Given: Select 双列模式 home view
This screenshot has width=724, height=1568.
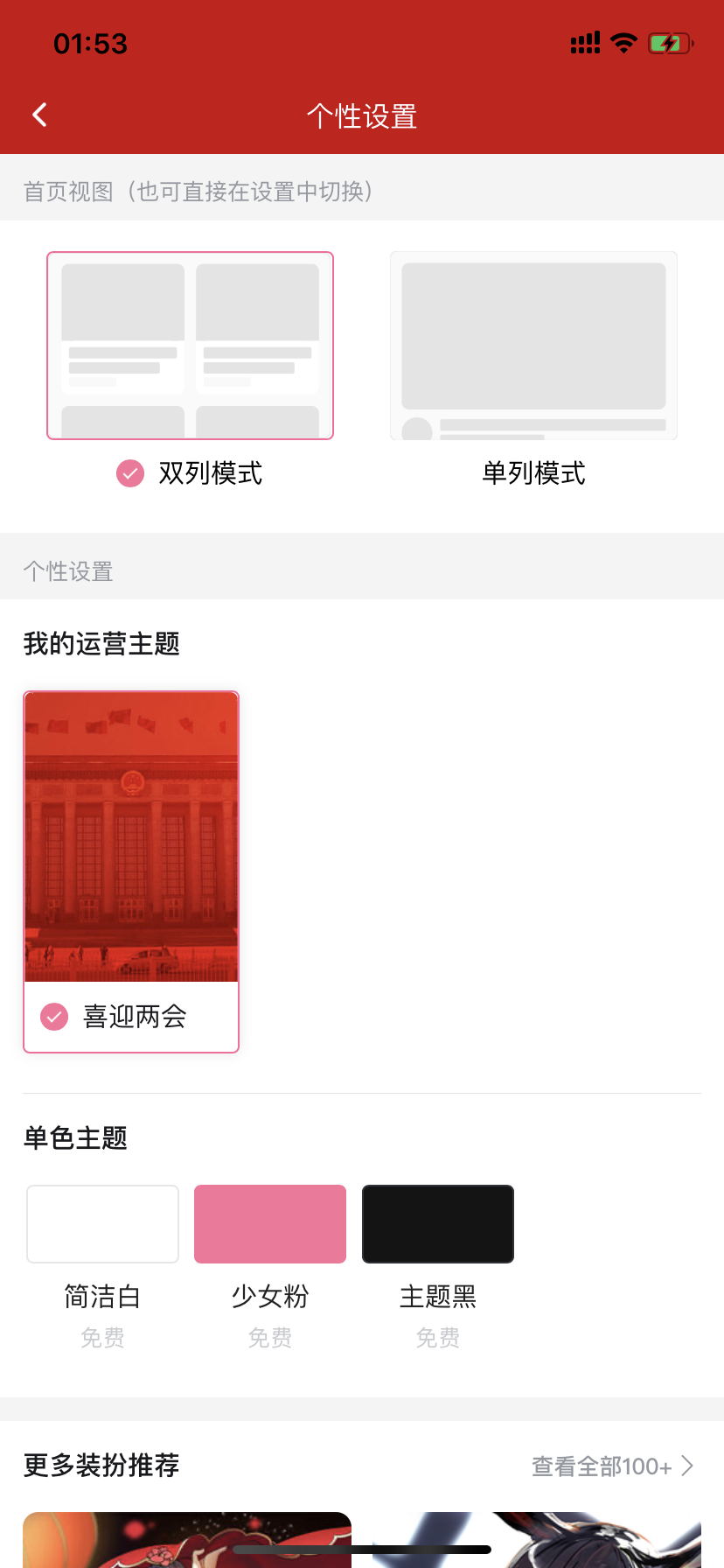Looking at the screenshot, I should pyautogui.click(x=190, y=346).
